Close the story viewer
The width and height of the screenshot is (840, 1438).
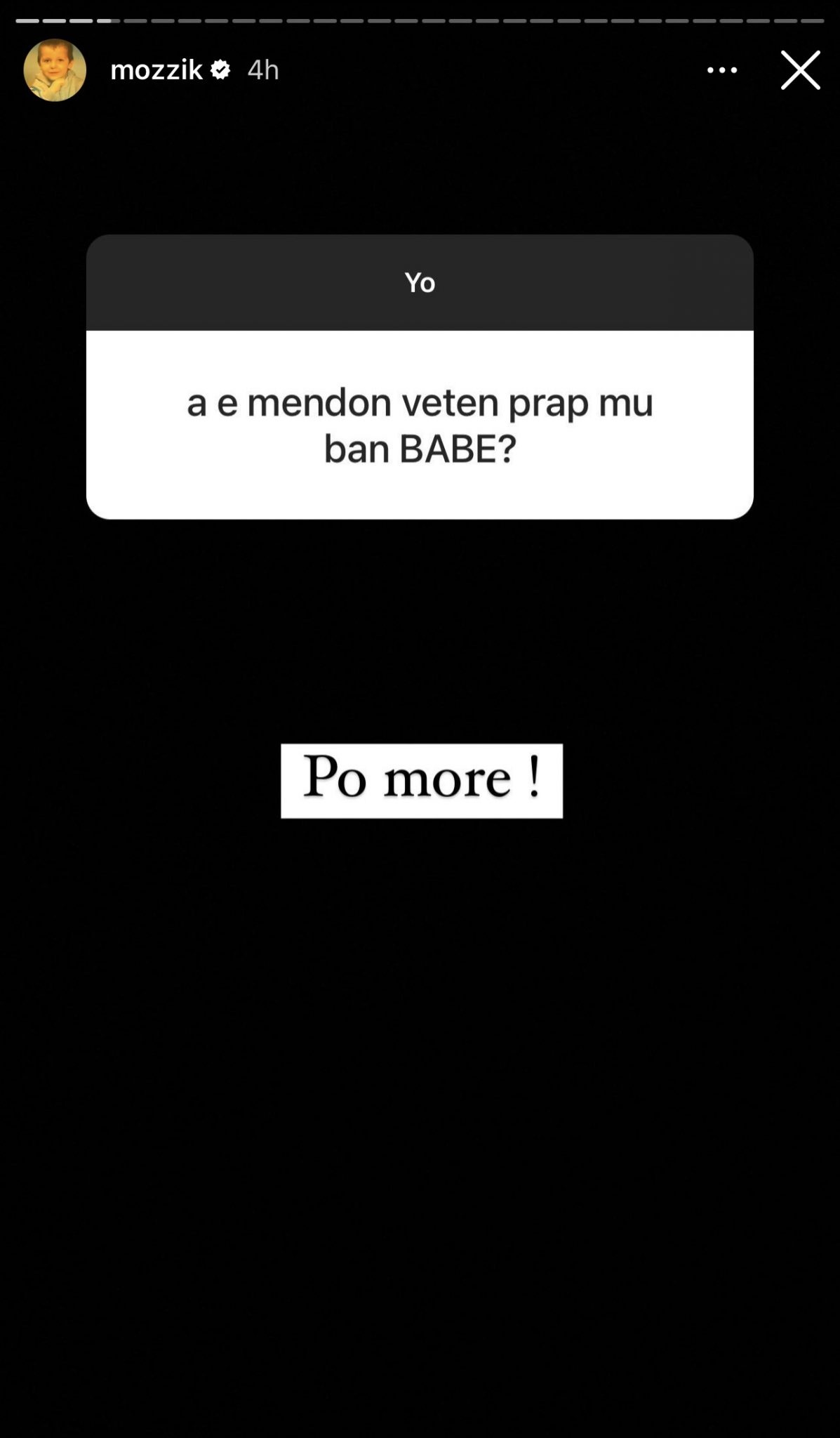coord(800,70)
